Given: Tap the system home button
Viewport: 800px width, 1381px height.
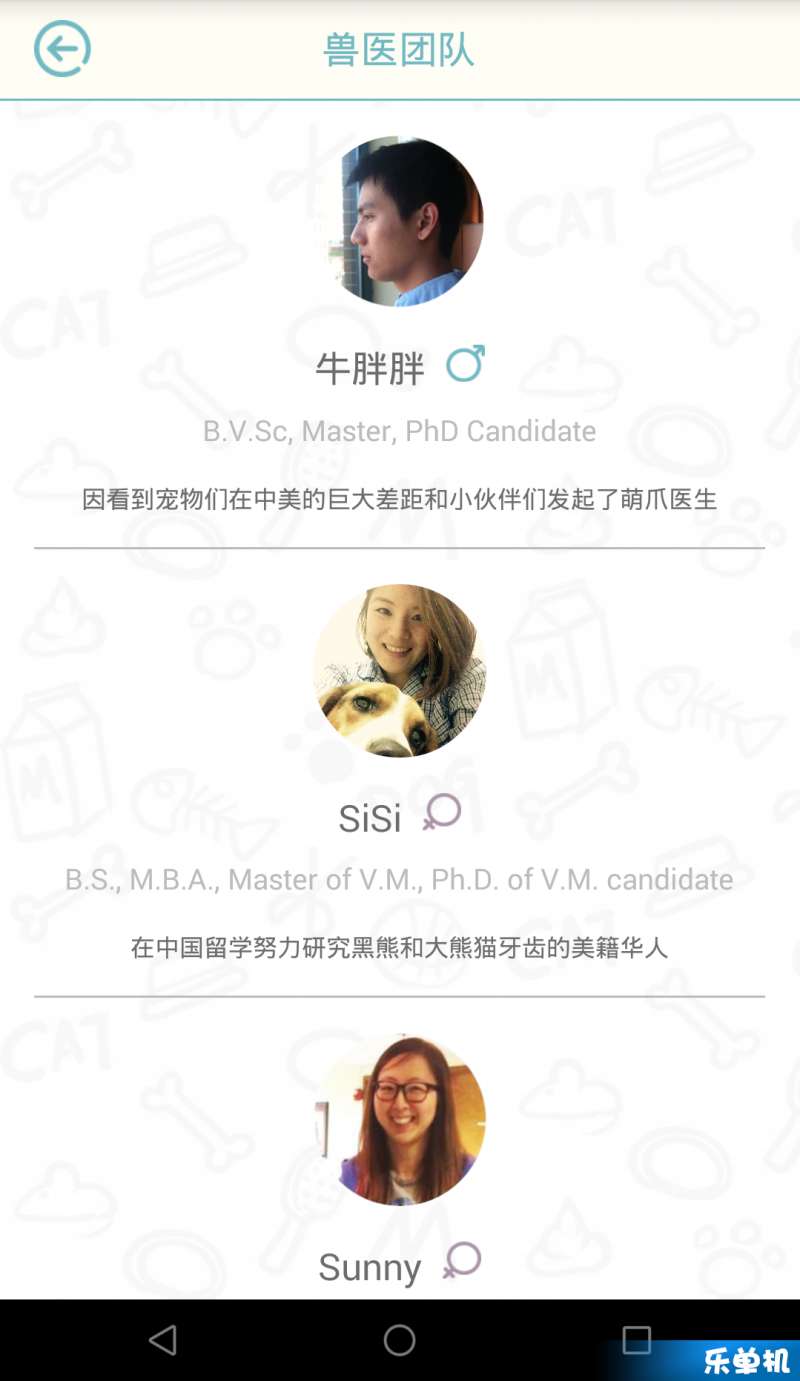Looking at the screenshot, I should (399, 1340).
